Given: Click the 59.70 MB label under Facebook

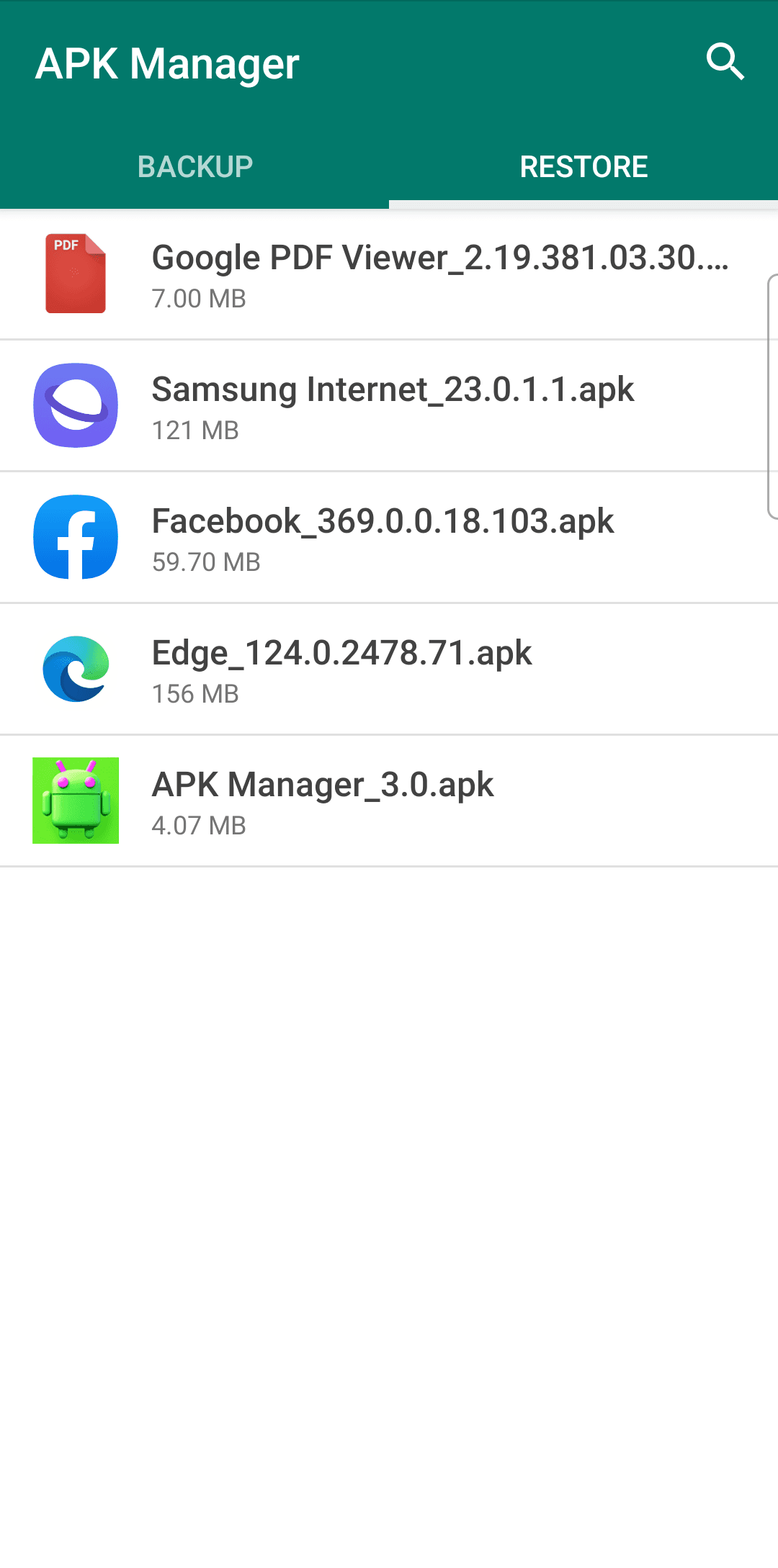Looking at the screenshot, I should click(206, 562).
